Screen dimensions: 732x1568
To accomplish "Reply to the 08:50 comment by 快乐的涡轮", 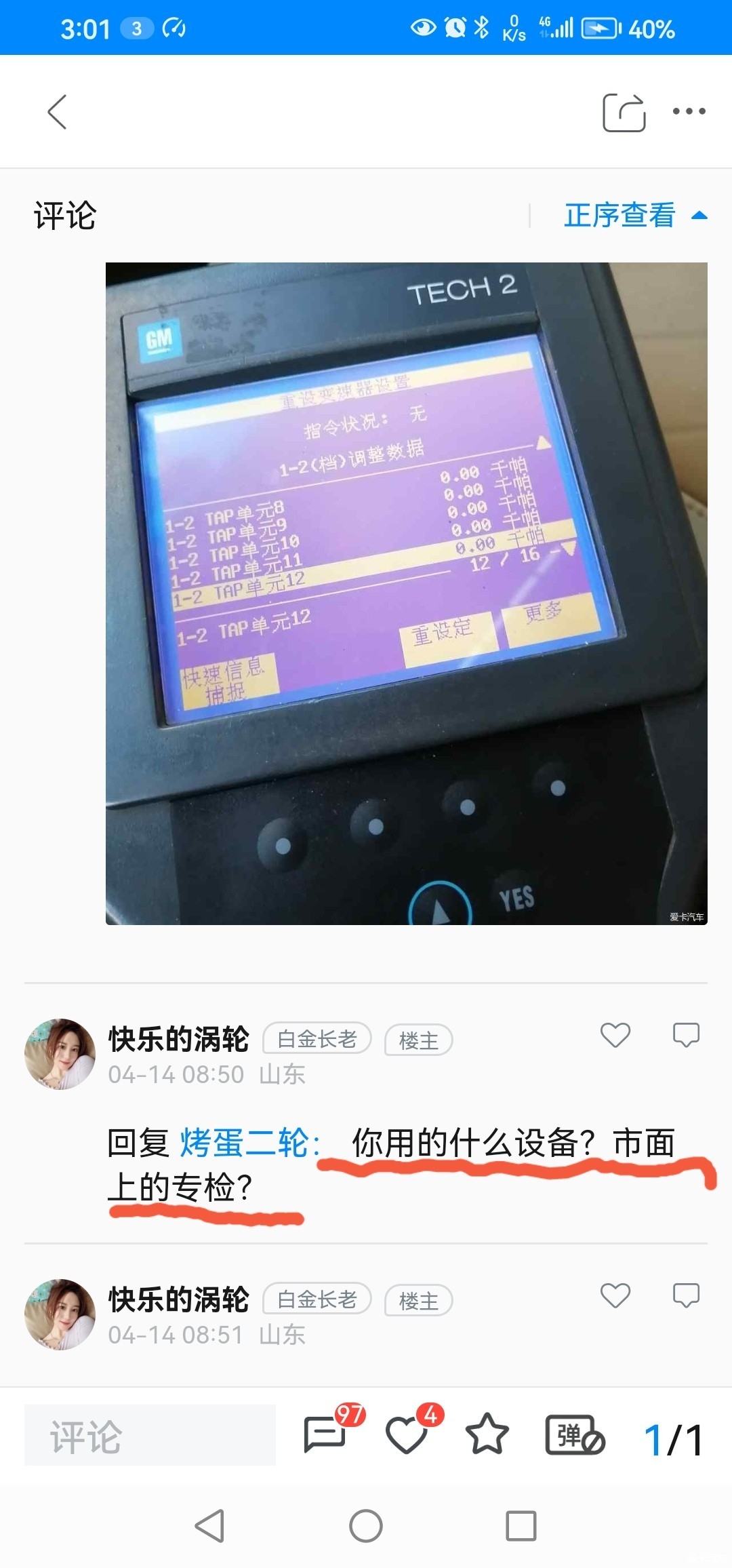I will pos(685,1036).
